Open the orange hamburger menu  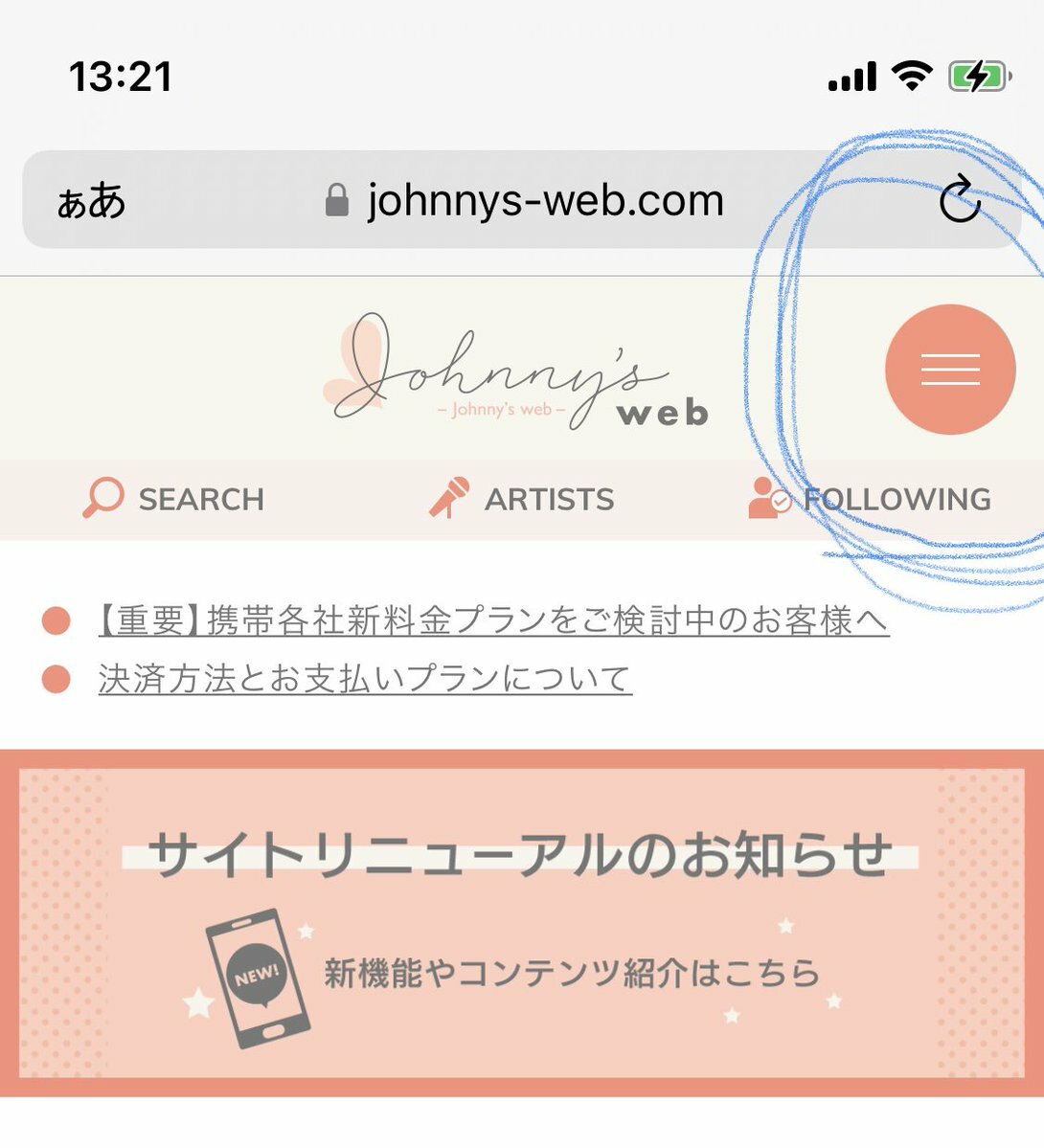click(x=950, y=370)
